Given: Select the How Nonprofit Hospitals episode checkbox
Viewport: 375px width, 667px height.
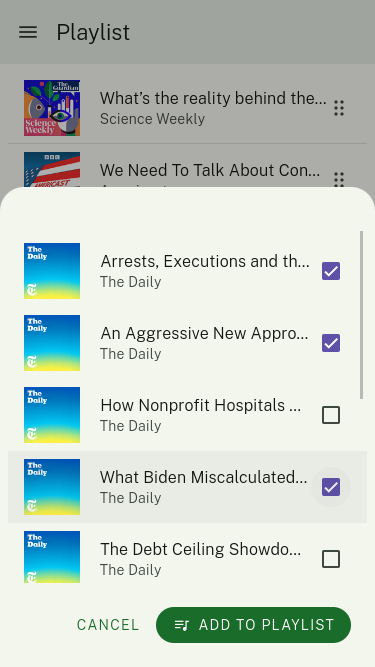Looking at the screenshot, I should tap(331, 415).
